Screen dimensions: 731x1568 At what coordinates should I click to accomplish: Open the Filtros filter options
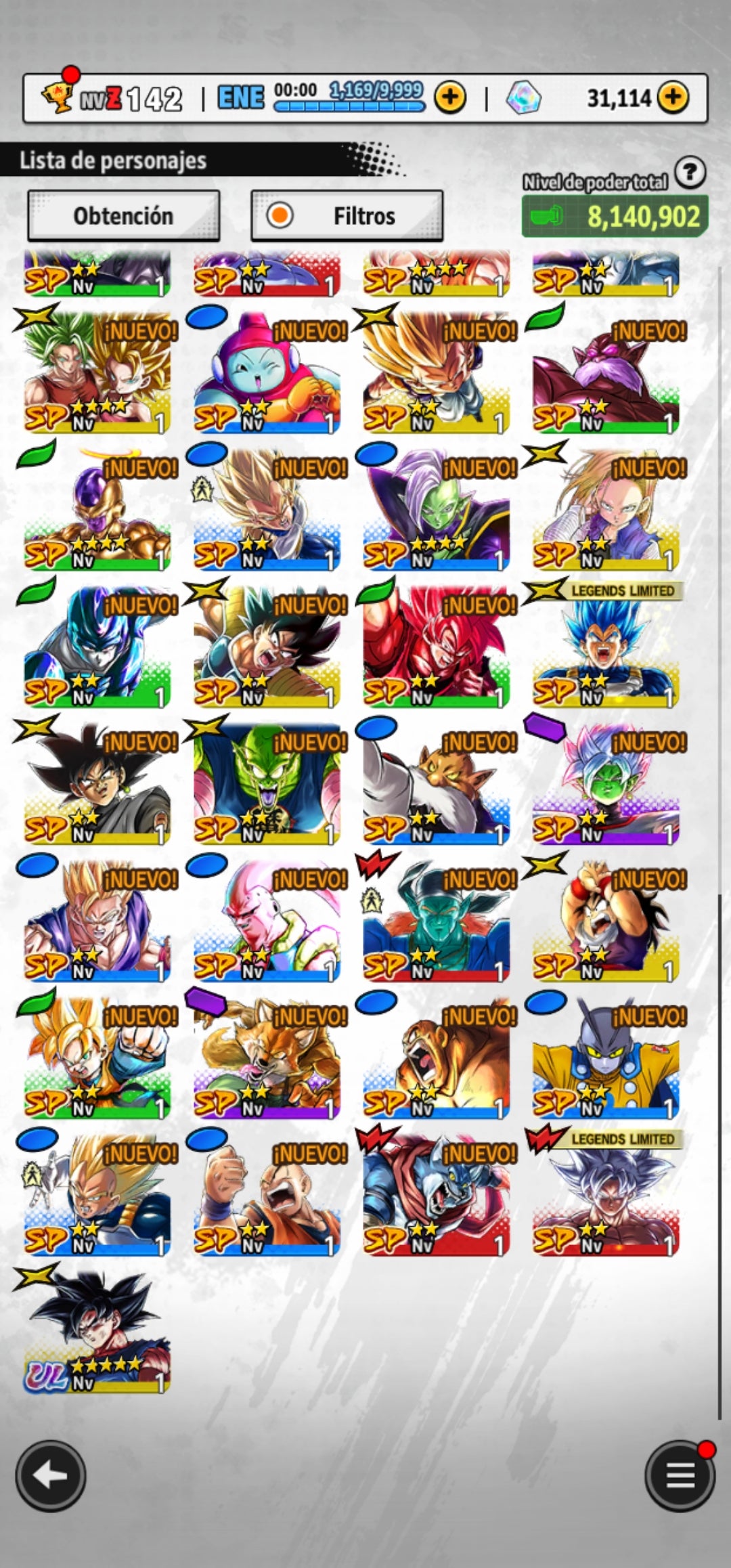347,216
